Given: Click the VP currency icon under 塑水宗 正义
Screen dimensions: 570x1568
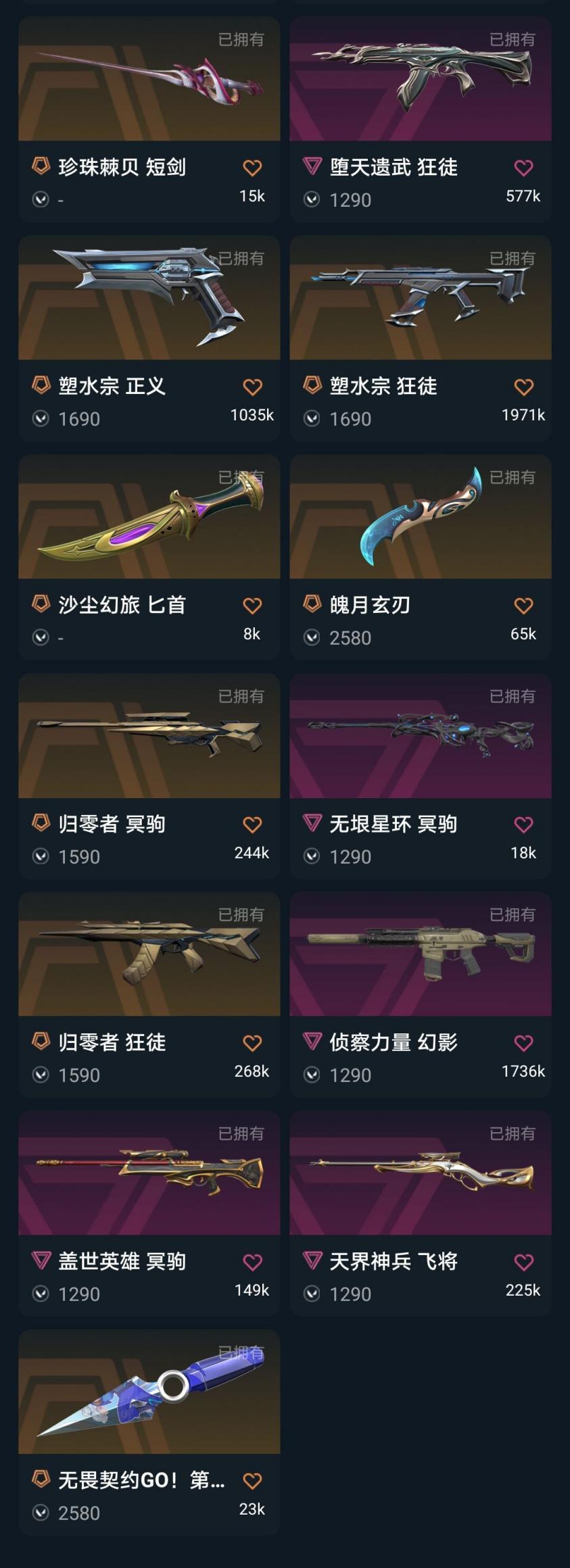Looking at the screenshot, I should 41,419.
